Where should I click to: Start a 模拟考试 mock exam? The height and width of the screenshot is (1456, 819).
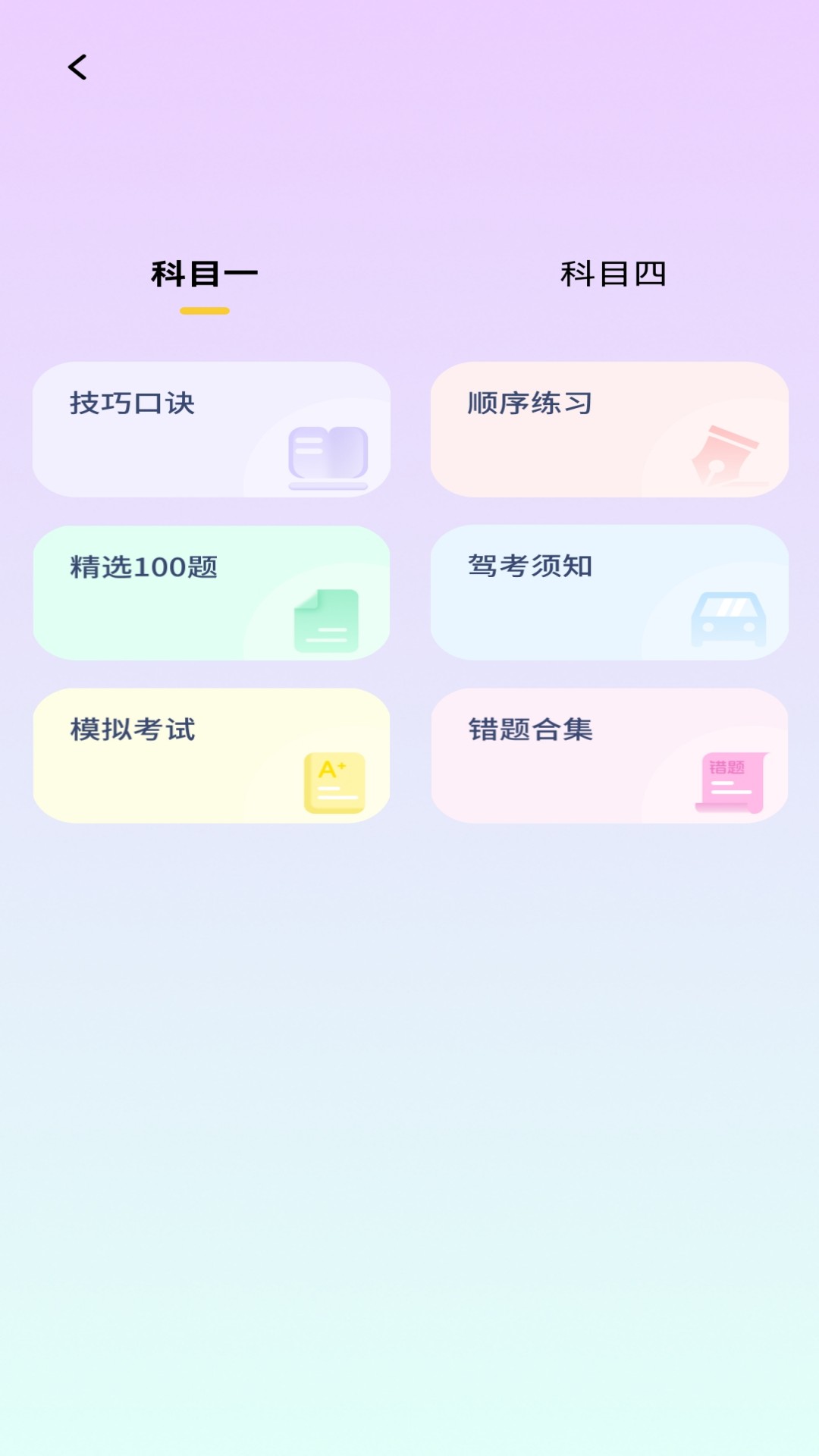[x=212, y=755]
